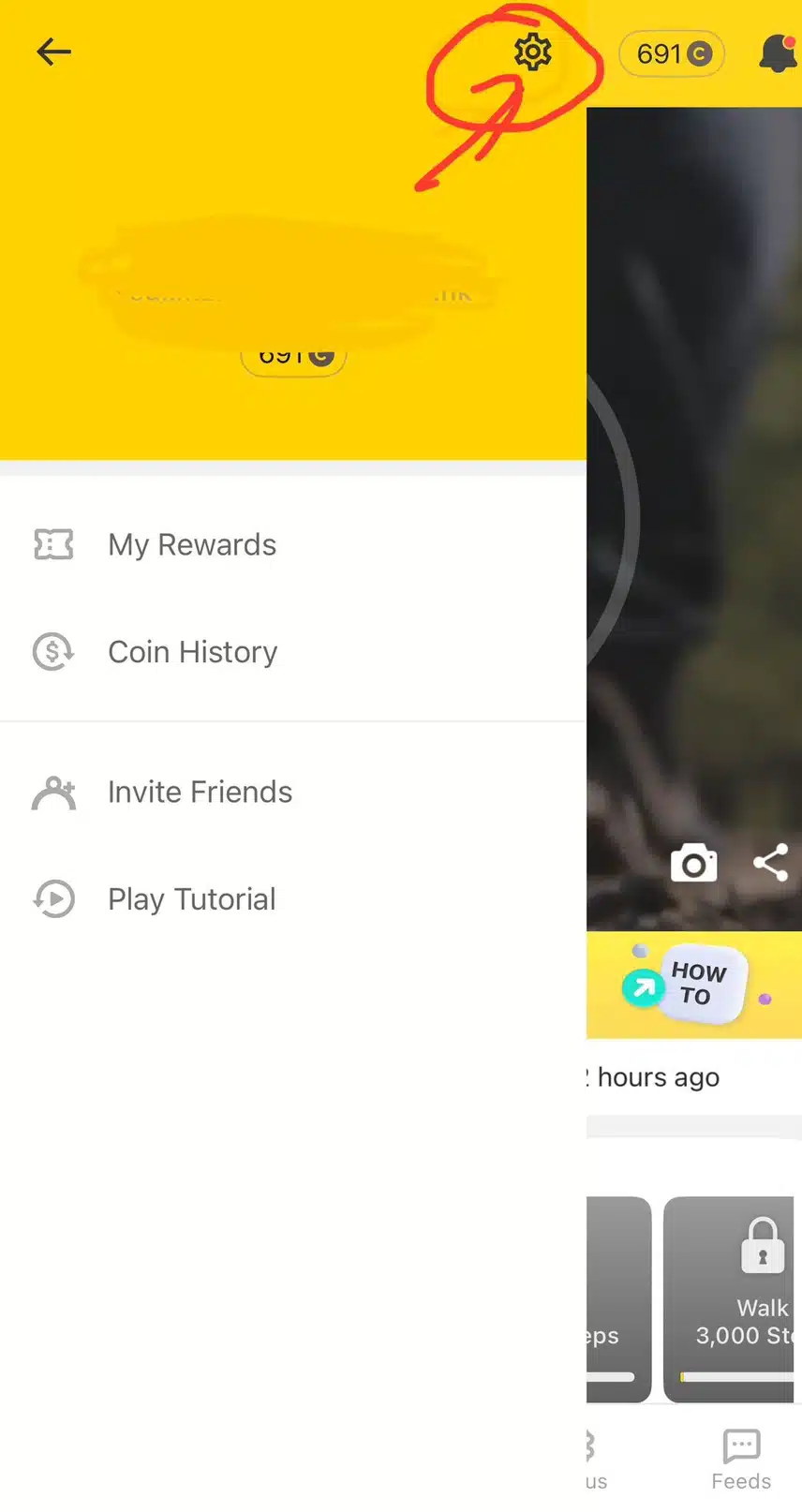Select Play Tutorial
Viewport: 802px width, 1512px height.
click(191, 899)
